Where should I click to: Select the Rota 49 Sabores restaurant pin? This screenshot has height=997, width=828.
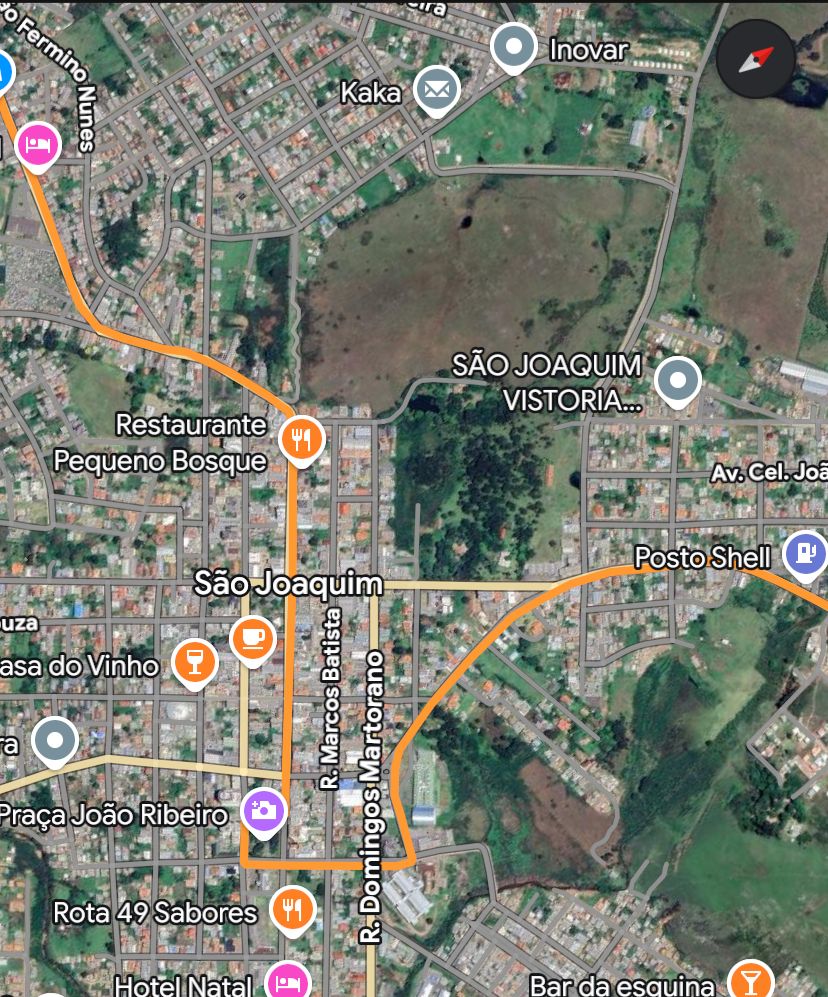[x=292, y=909]
